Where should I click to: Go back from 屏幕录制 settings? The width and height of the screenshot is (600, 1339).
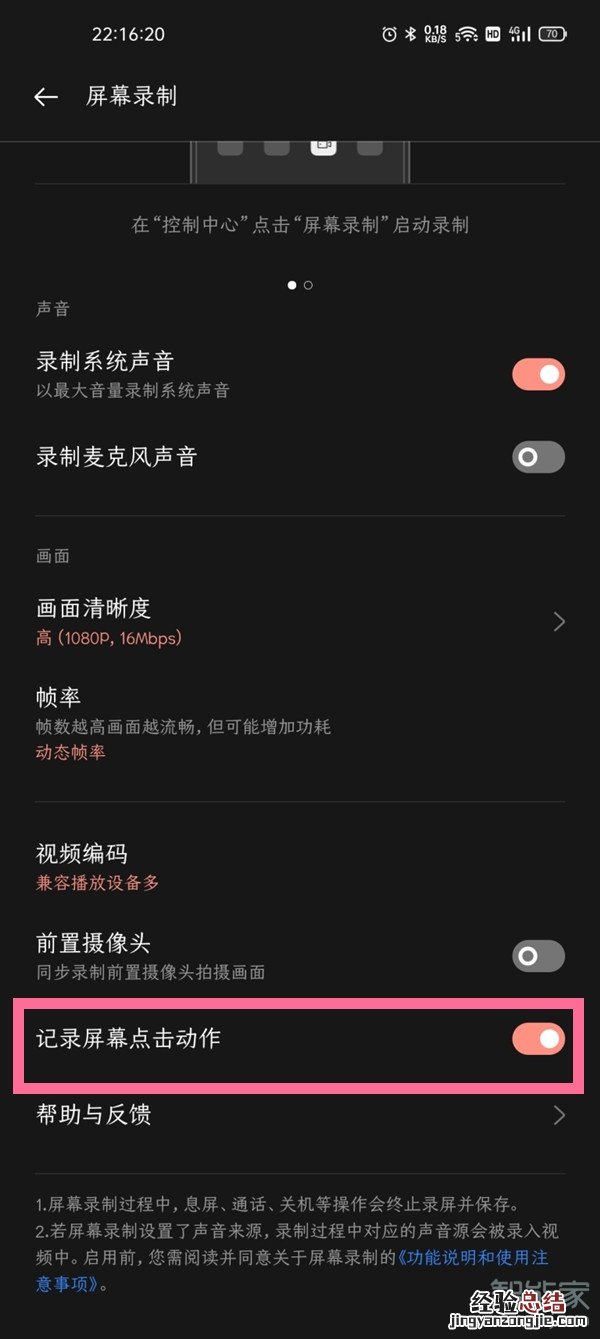(46, 97)
